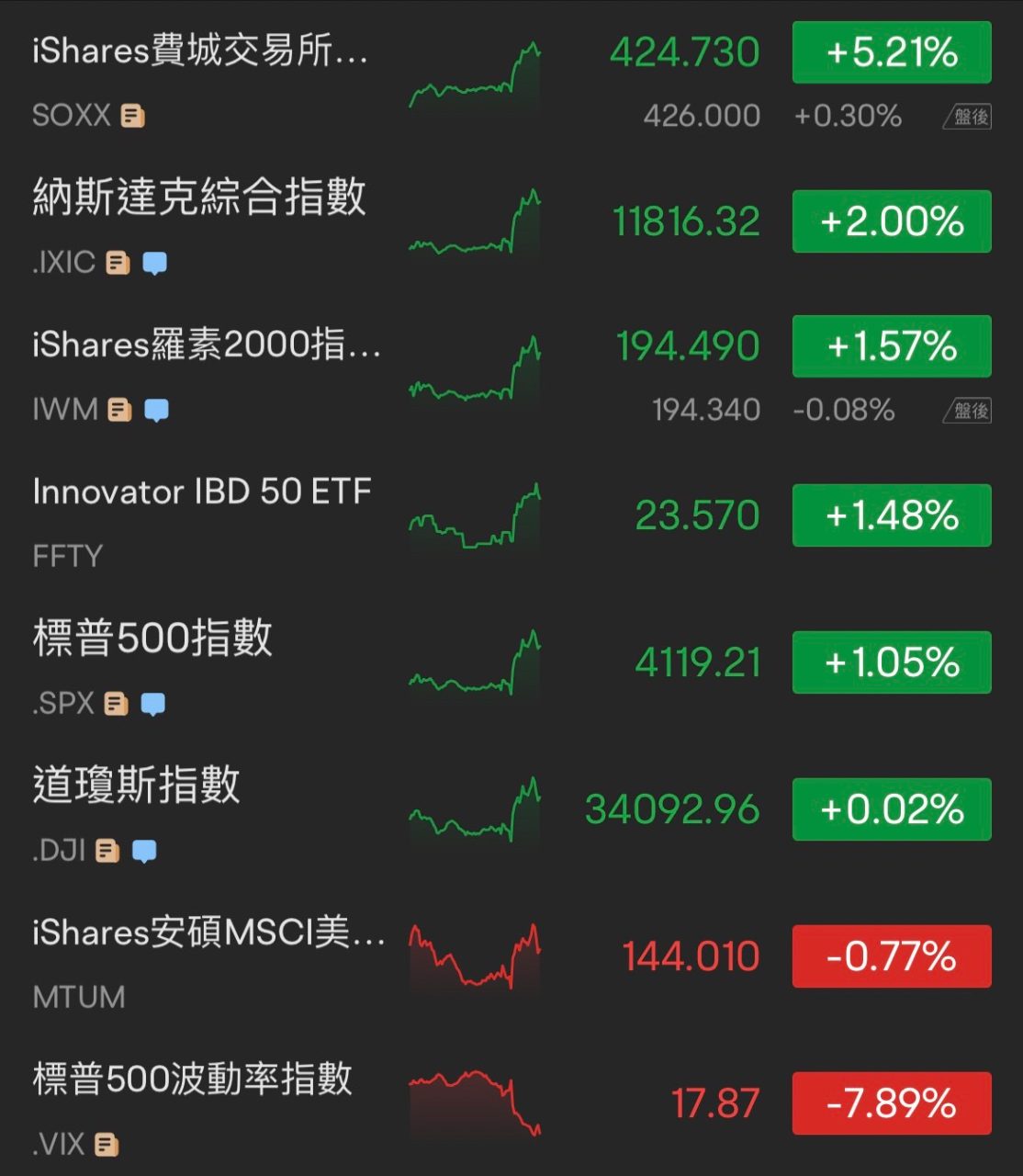Click the +2.00% button for 納斯達克綜合指數
1023x1176 pixels.
point(890,220)
